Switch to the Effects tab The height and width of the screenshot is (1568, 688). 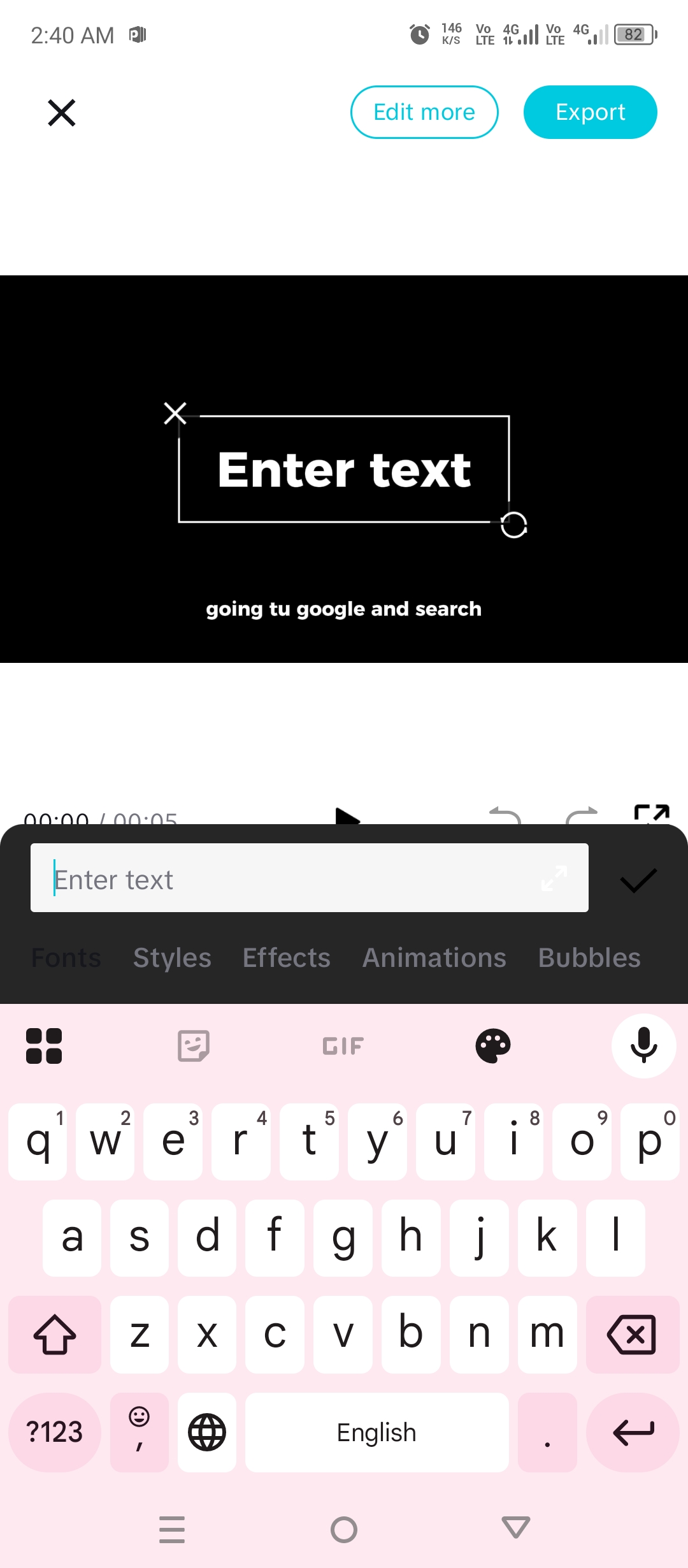coord(287,957)
